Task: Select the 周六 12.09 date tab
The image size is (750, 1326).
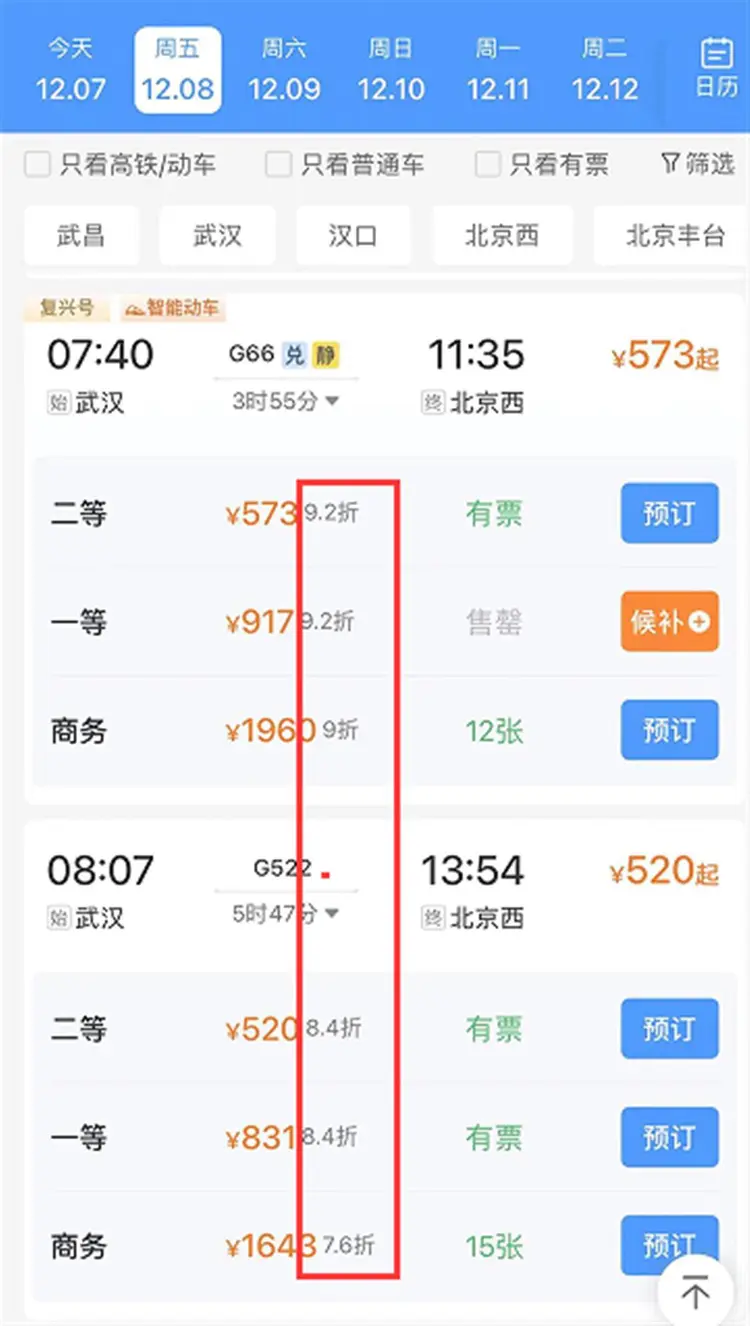Action: [x=284, y=70]
